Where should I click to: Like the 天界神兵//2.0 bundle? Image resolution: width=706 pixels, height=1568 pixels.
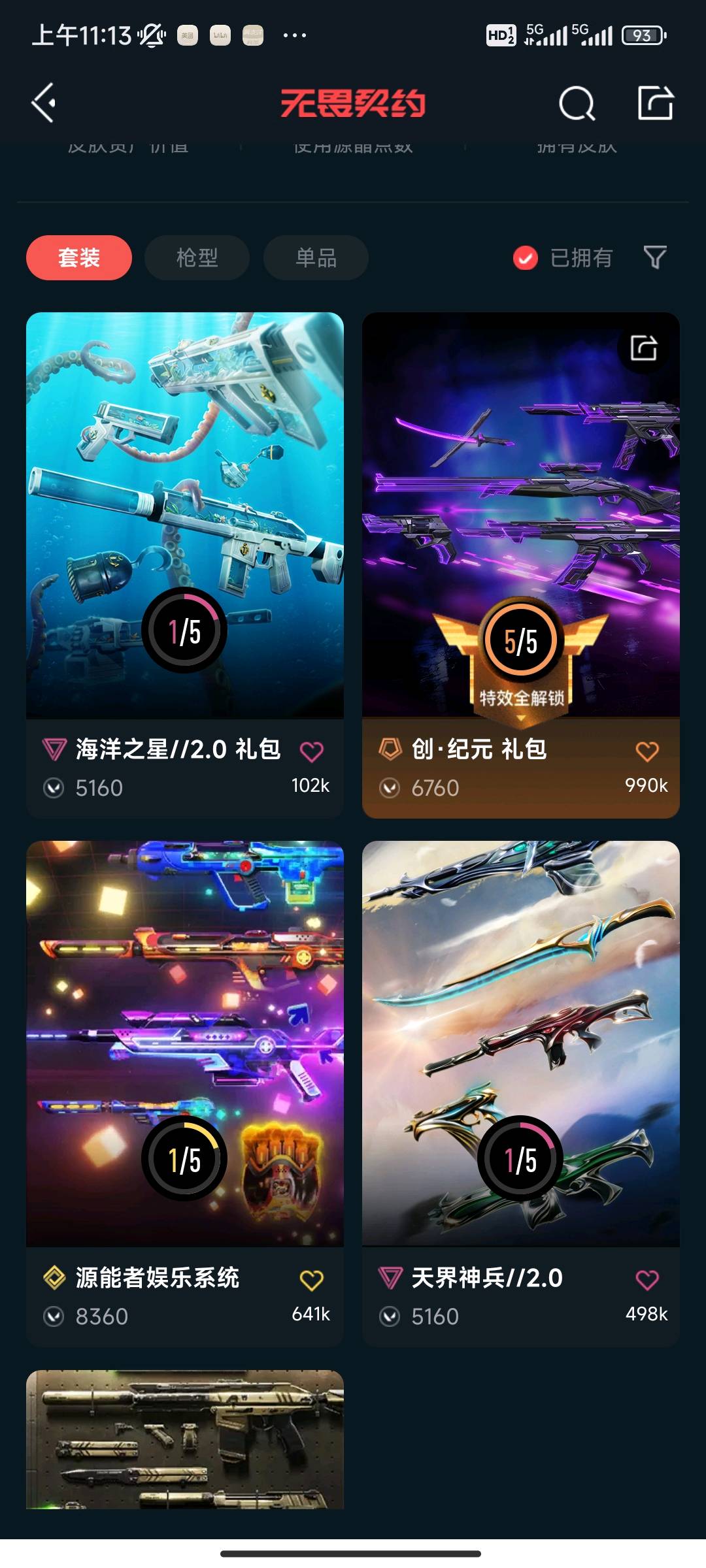[647, 1280]
